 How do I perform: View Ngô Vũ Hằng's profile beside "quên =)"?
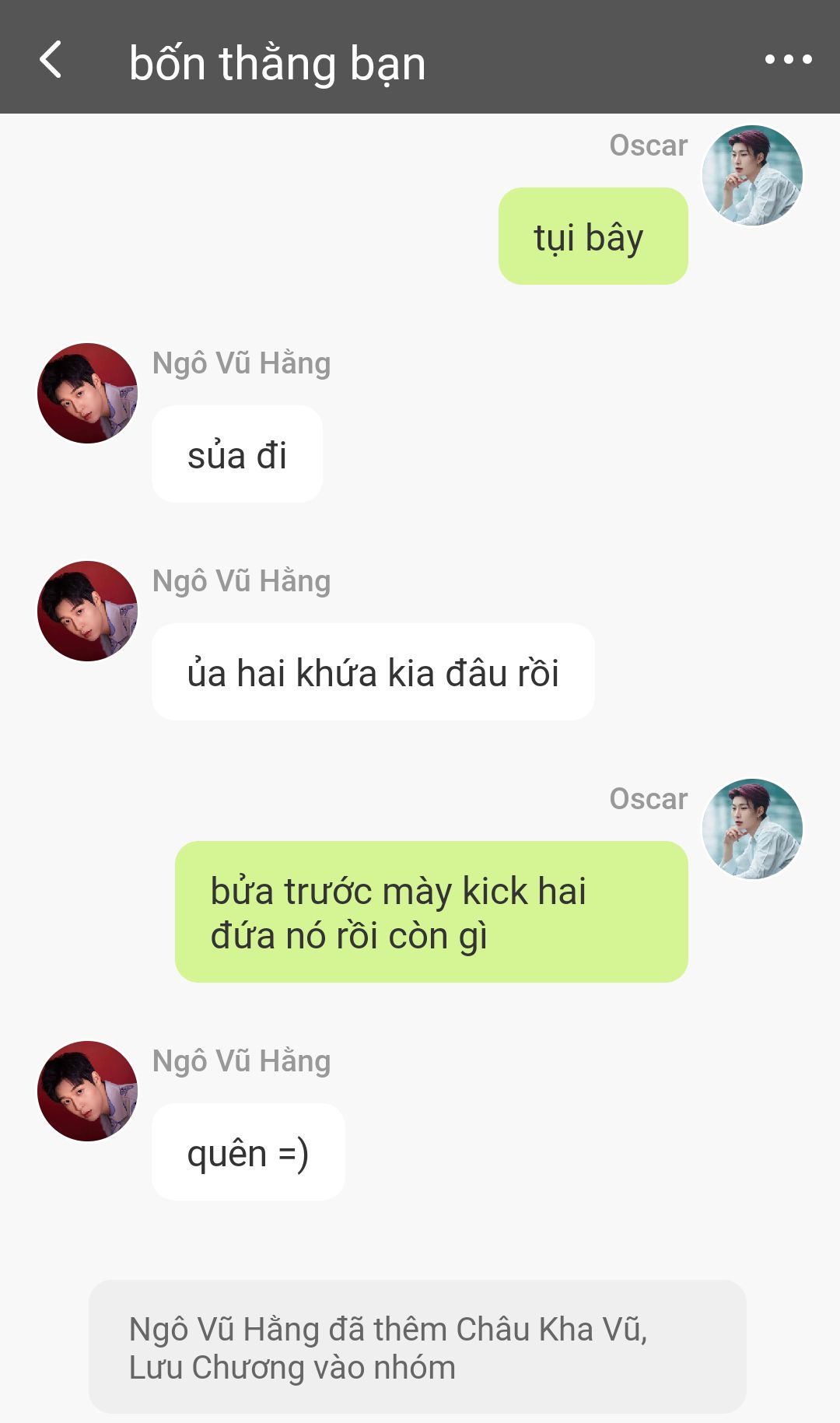click(88, 1091)
